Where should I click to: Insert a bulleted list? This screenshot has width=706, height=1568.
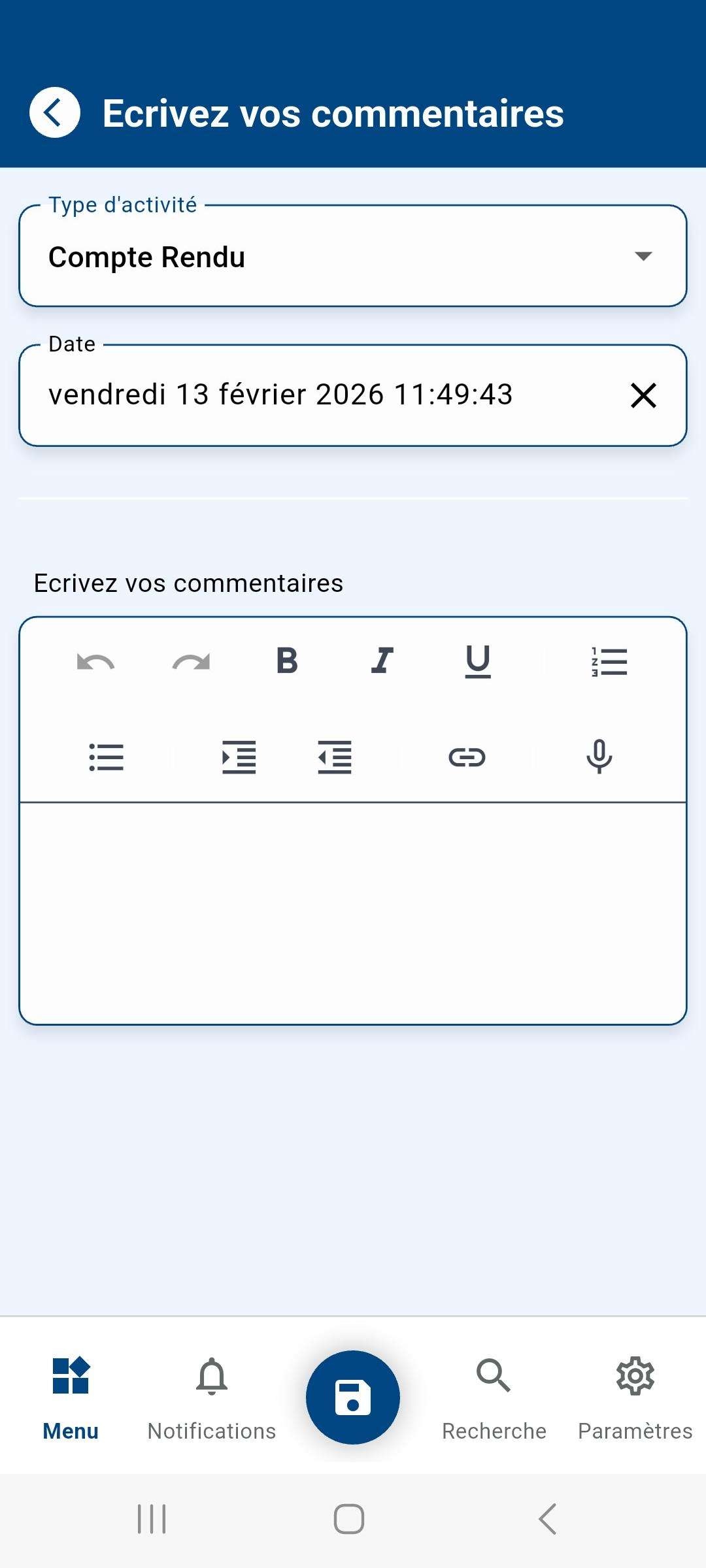coord(106,757)
